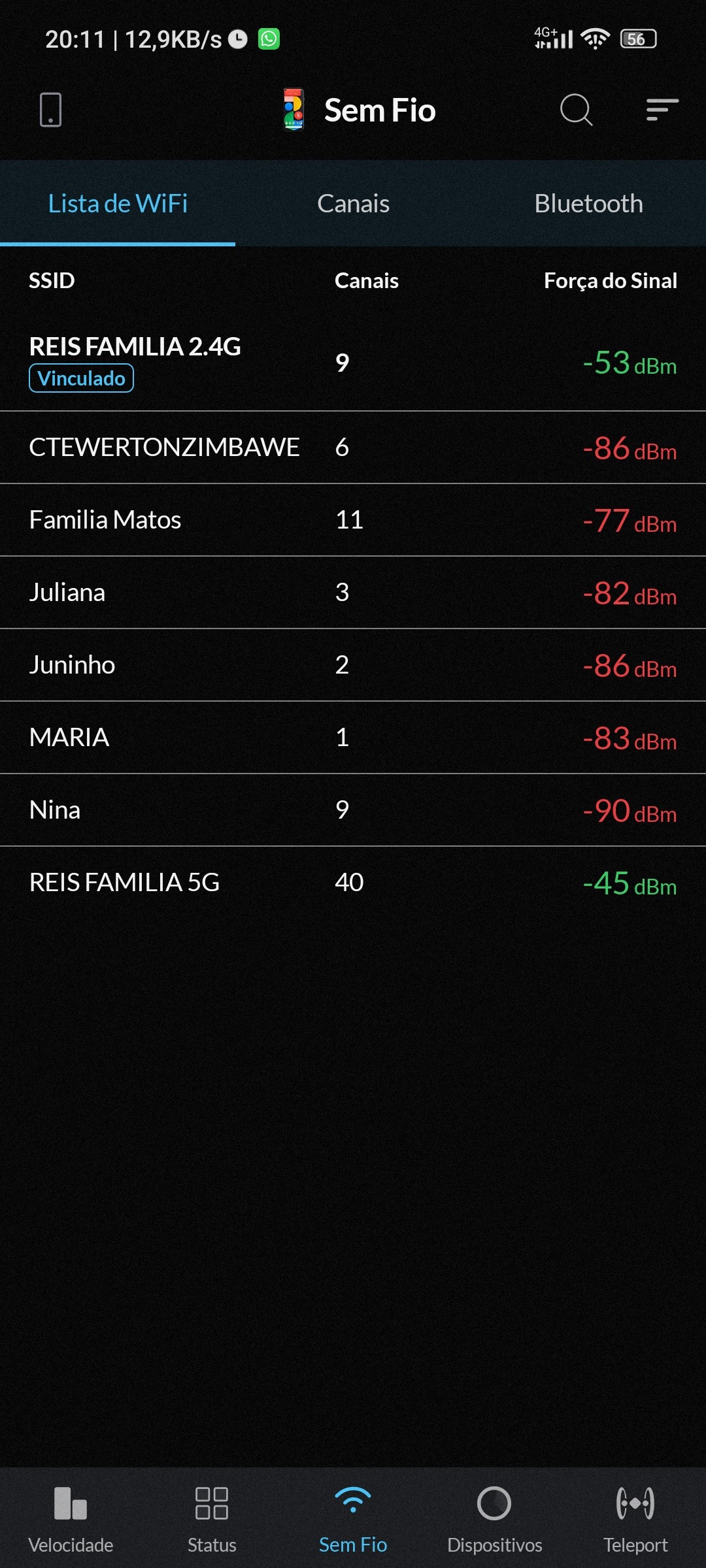Viewport: 706px width, 1568px height.
Task: Open the REIS FAMILIA 5G network
Action: pyautogui.click(x=353, y=883)
